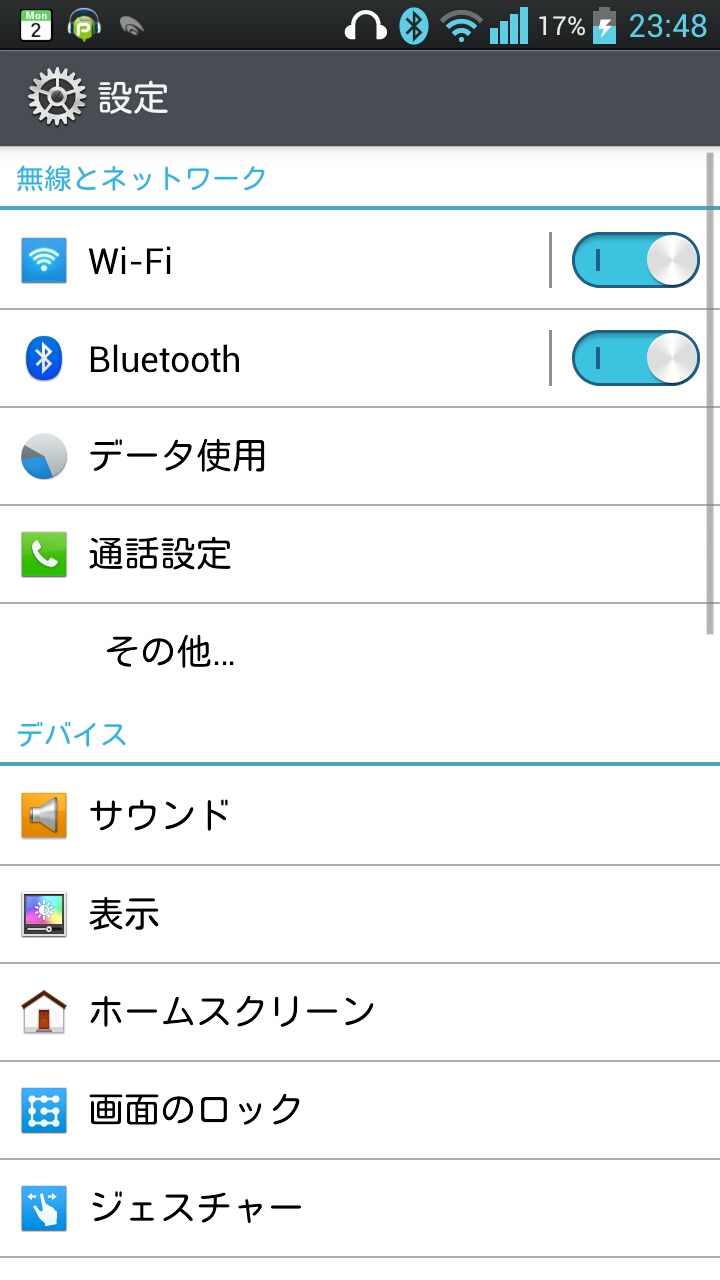Open ジェスチャー settings
This screenshot has height=1280, width=720.
(300, 1208)
